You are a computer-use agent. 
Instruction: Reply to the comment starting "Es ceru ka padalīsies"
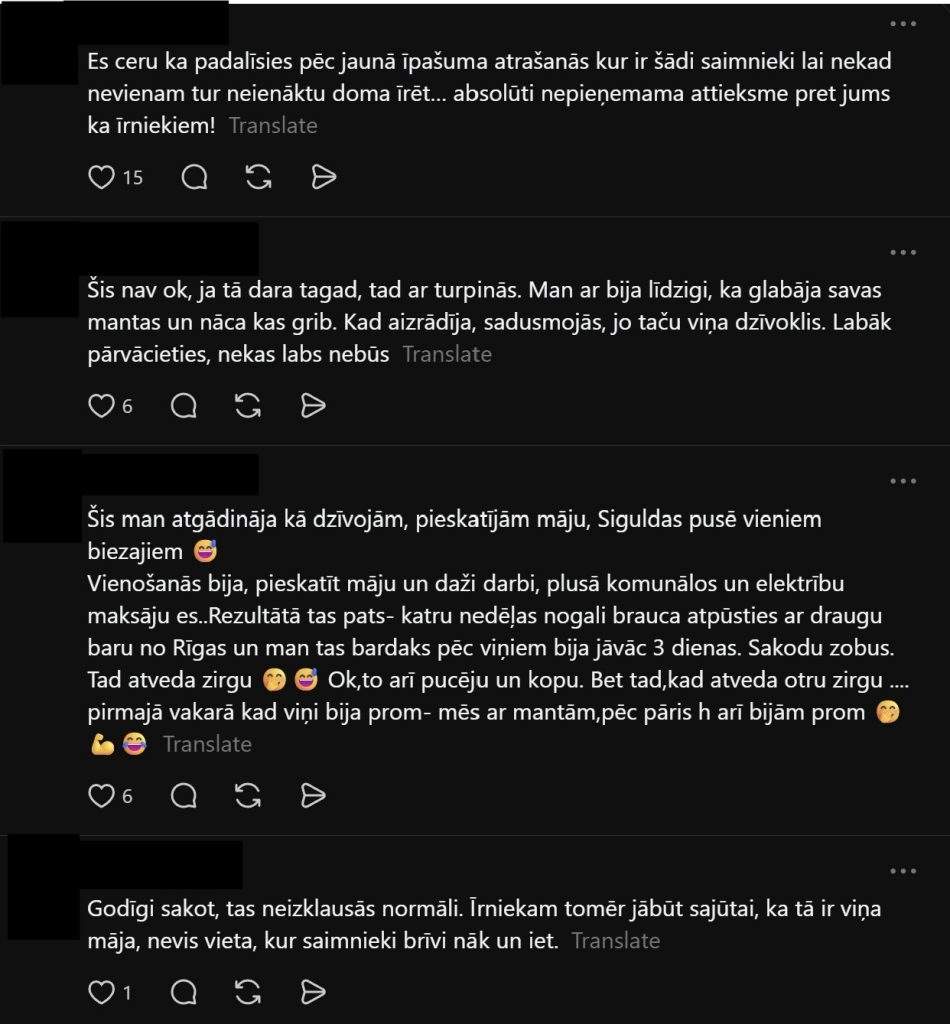click(x=194, y=177)
